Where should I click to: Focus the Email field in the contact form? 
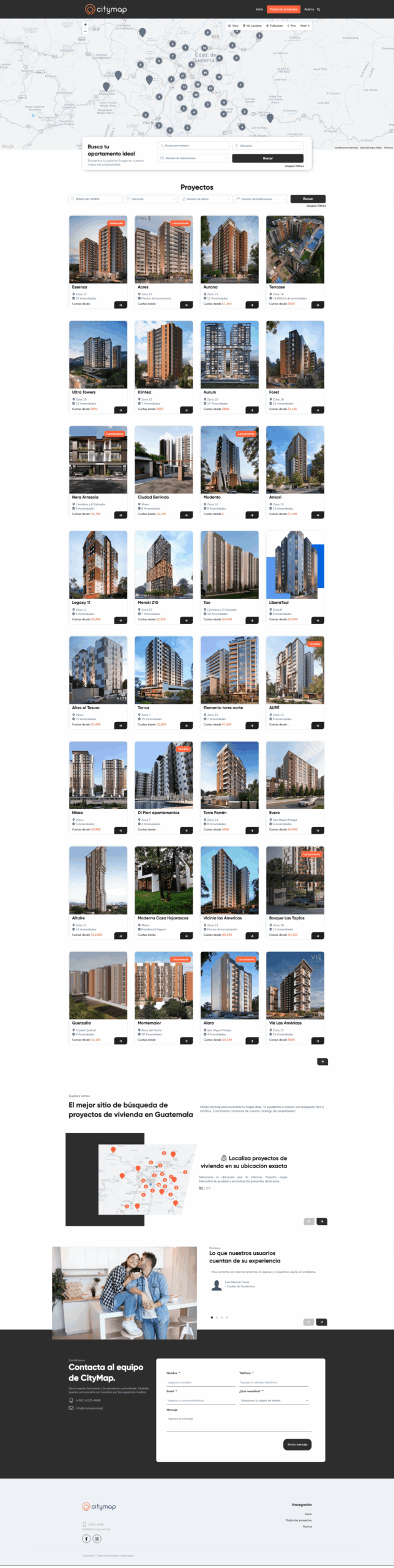tap(201, 1400)
